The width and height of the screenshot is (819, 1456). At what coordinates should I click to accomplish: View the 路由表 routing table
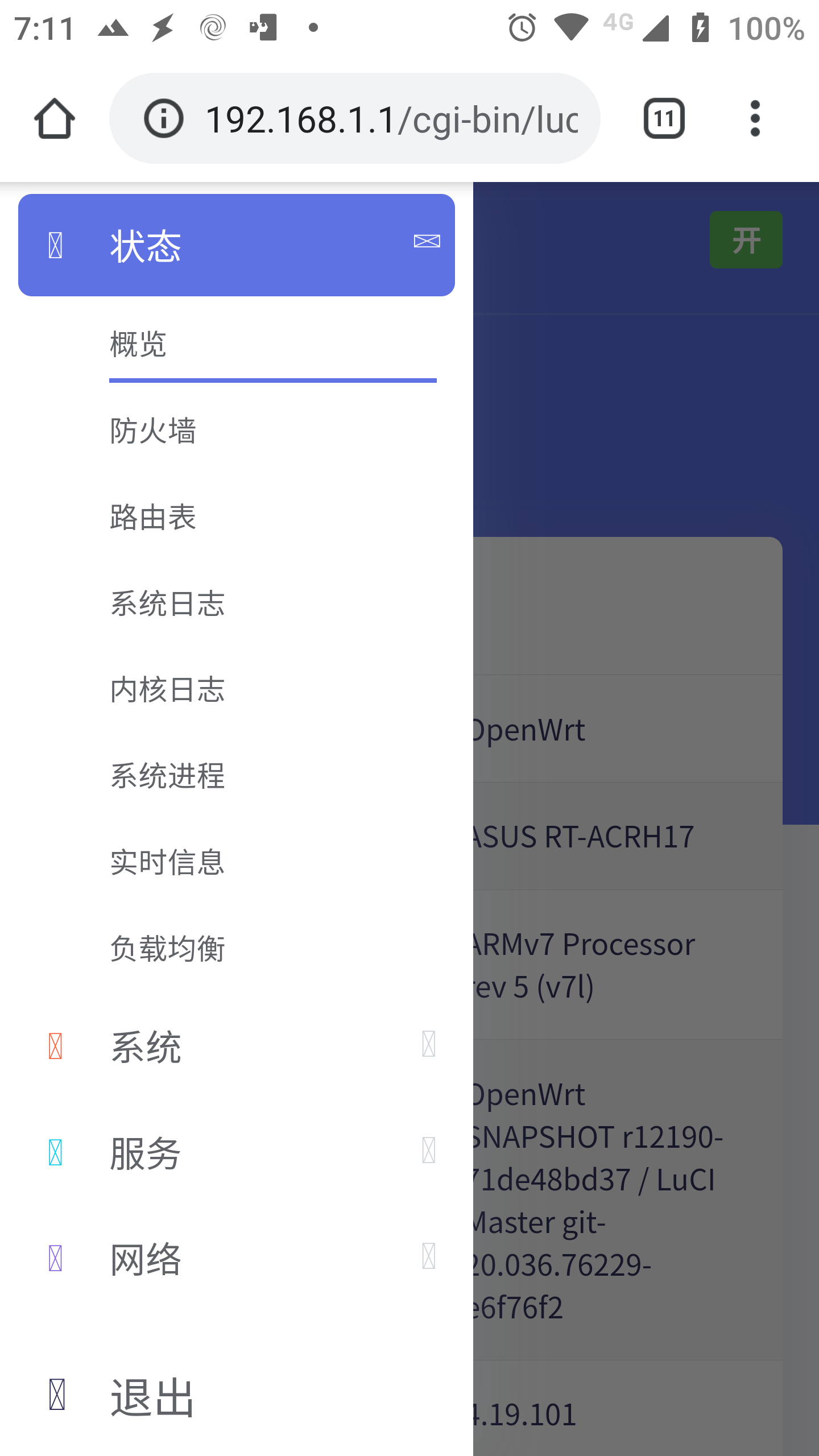pyautogui.click(x=153, y=517)
